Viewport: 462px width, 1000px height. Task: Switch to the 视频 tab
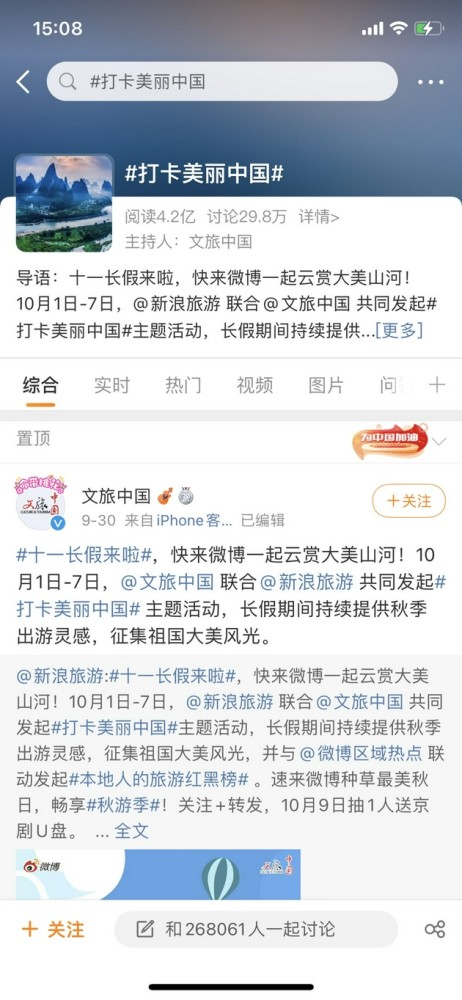(255, 385)
